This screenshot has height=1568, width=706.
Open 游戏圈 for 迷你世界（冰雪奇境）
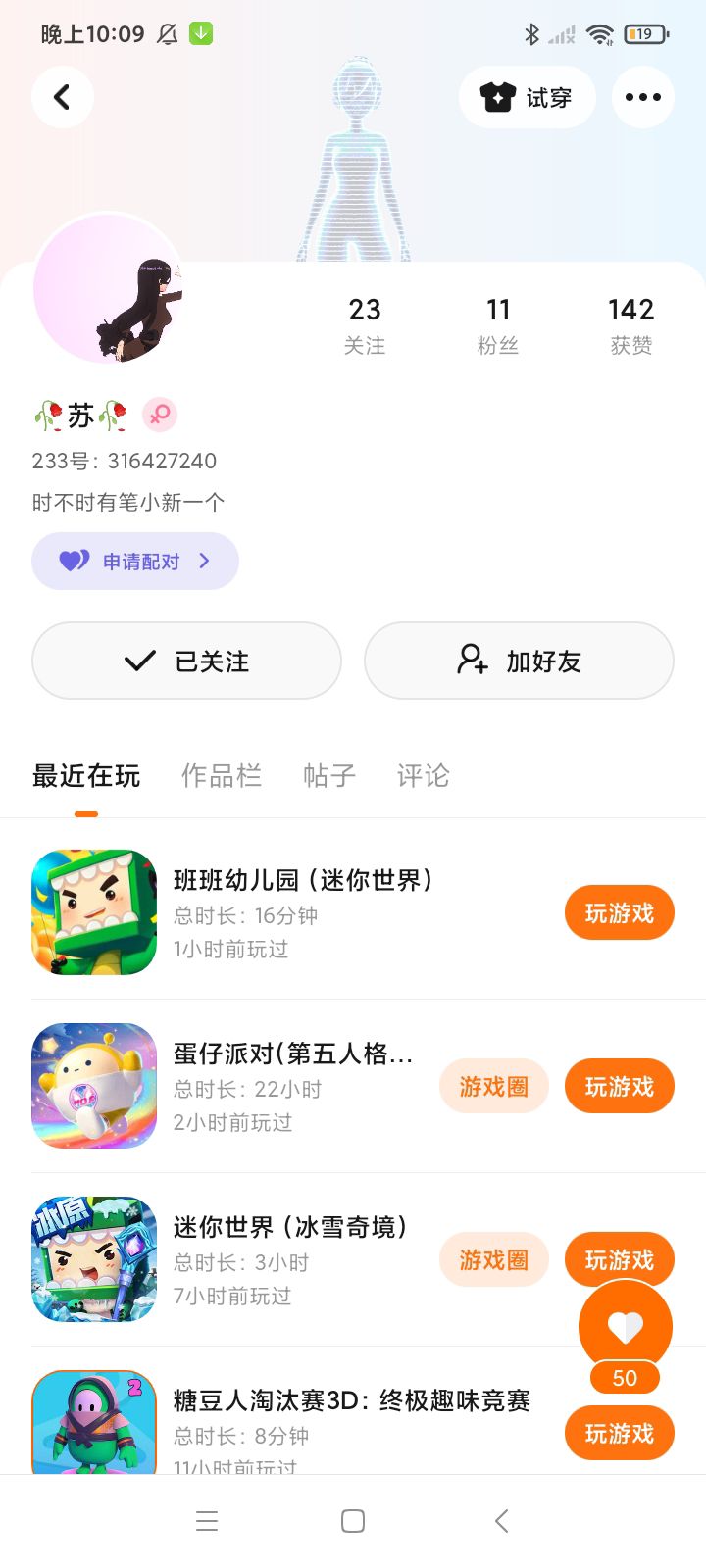(493, 1259)
